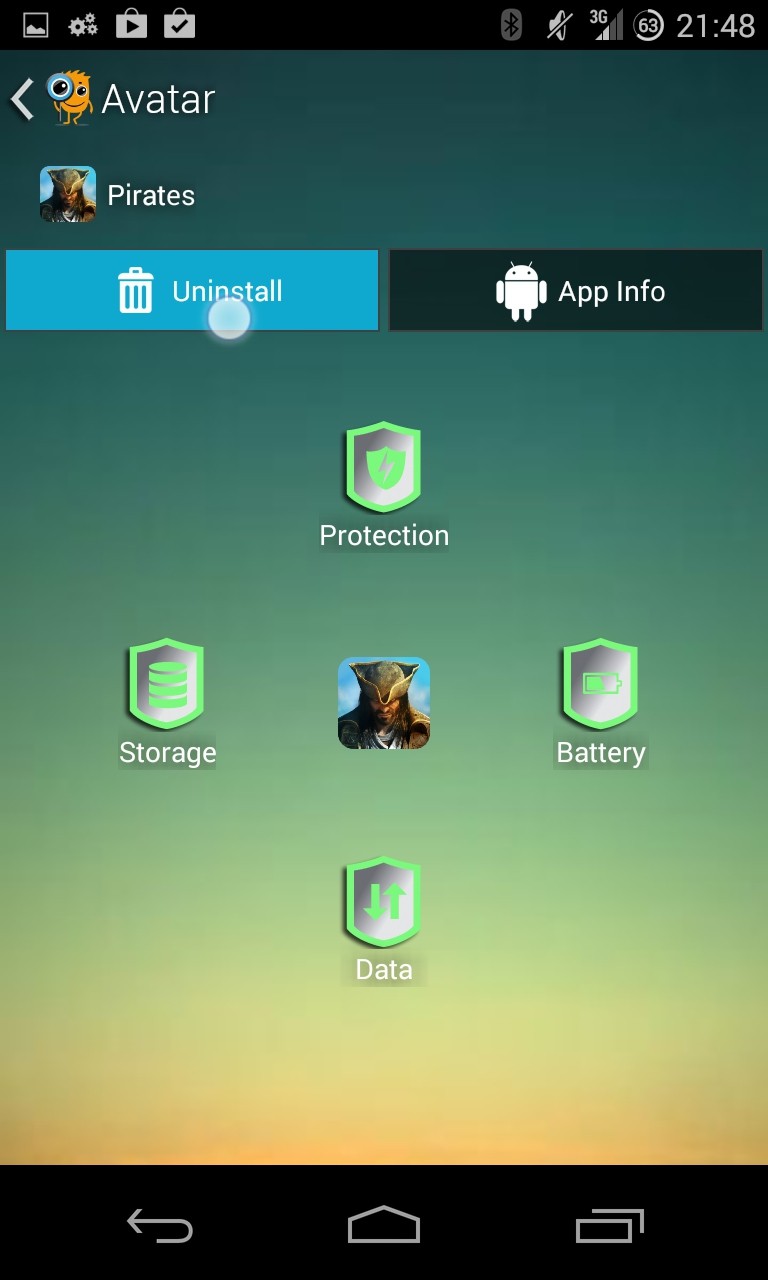
Task: Tap the center Pirates app icon
Action: point(384,703)
